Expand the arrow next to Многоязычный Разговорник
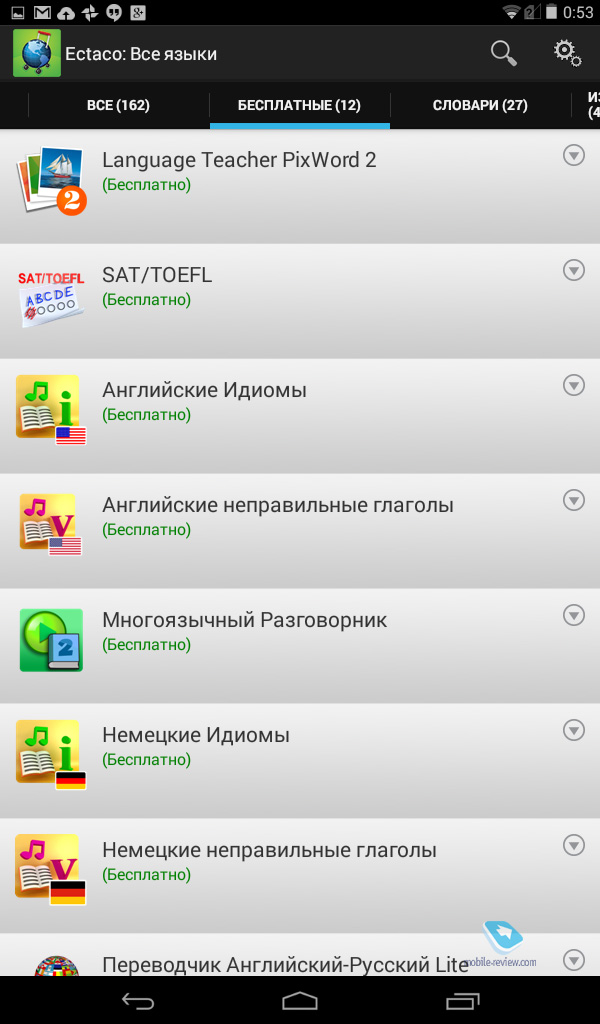The width and height of the screenshot is (600, 1024). (574, 615)
